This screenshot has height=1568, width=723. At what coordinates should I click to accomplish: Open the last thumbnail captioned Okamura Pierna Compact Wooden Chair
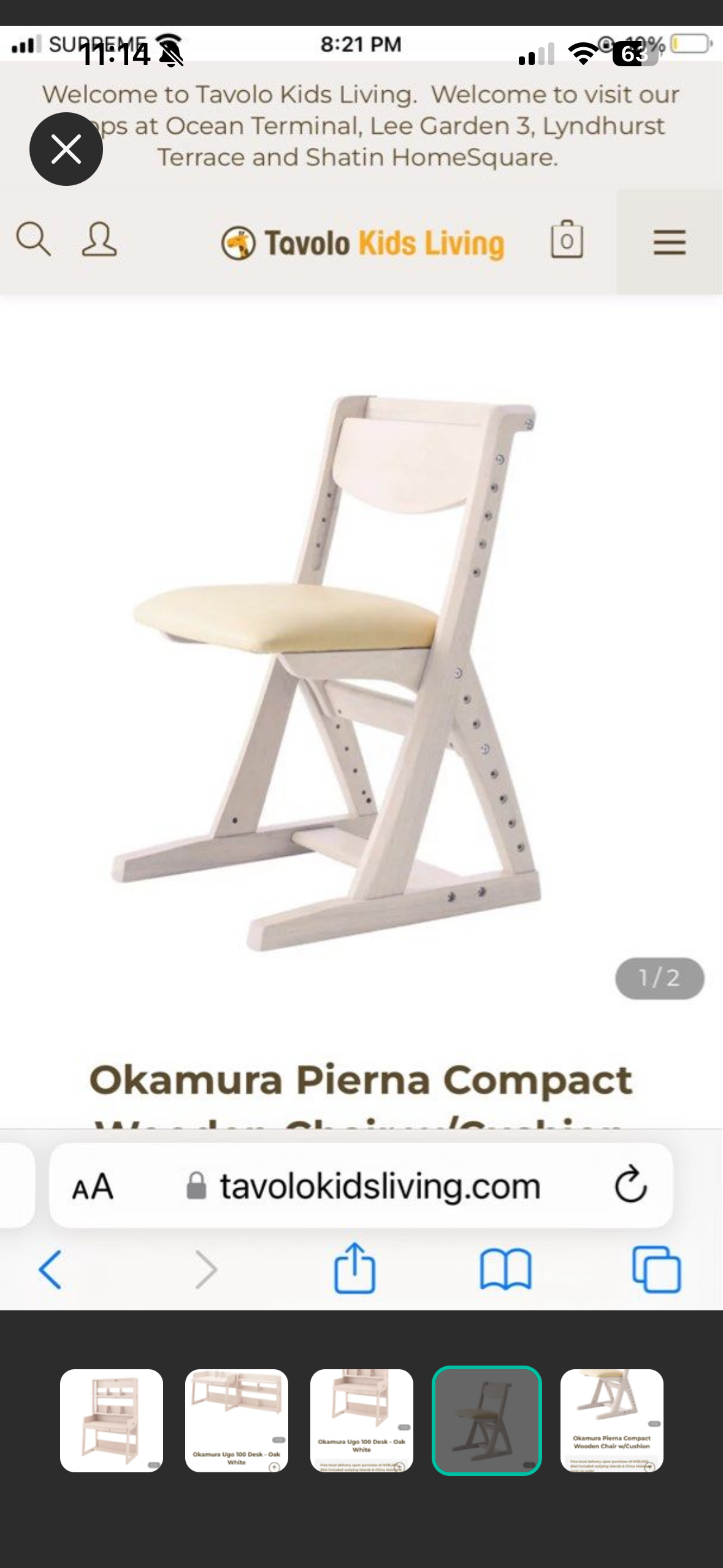click(612, 1420)
